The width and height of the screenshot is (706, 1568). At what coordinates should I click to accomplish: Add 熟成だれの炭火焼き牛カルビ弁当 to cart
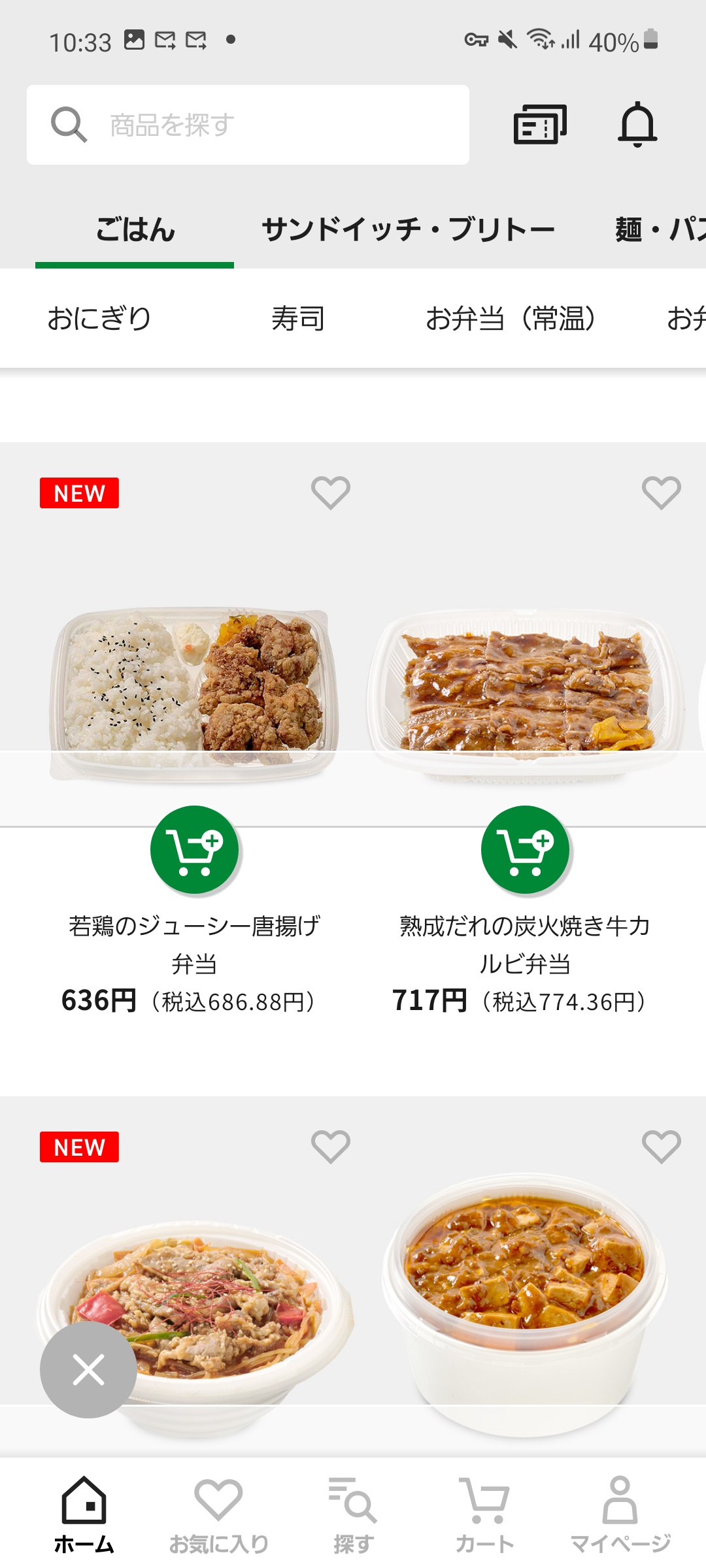tap(526, 849)
